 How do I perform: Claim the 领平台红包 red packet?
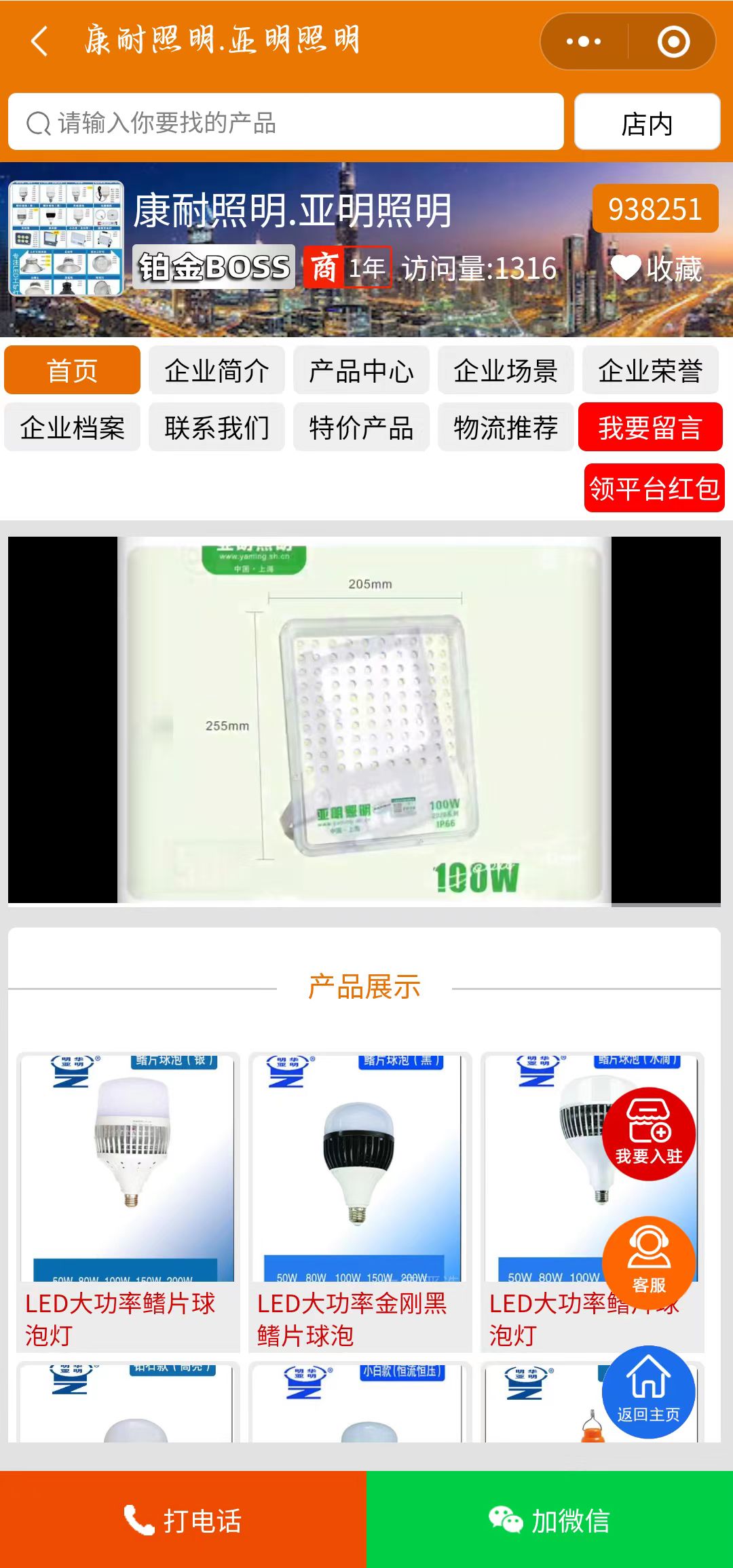click(x=654, y=488)
